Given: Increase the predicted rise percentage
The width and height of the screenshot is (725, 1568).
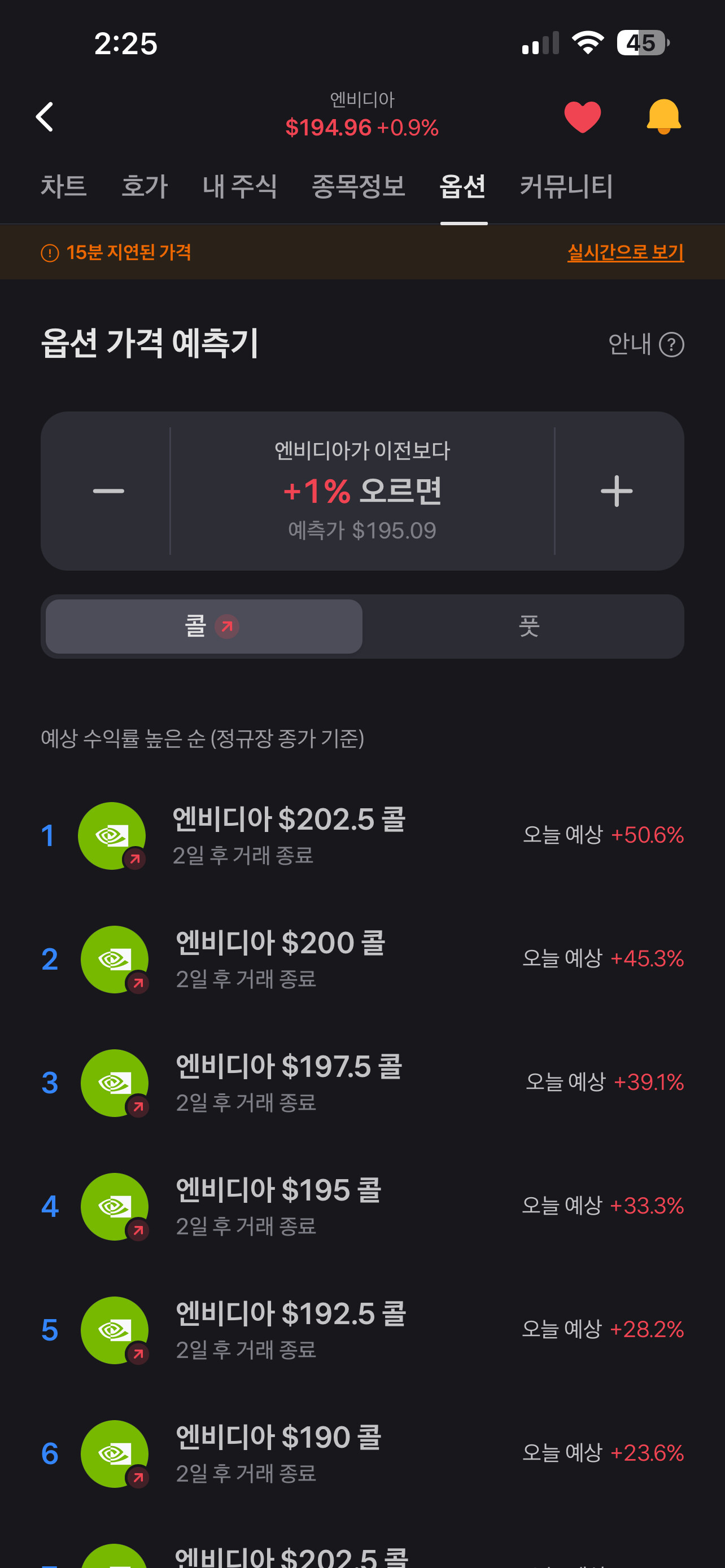Looking at the screenshot, I should 616,490.
